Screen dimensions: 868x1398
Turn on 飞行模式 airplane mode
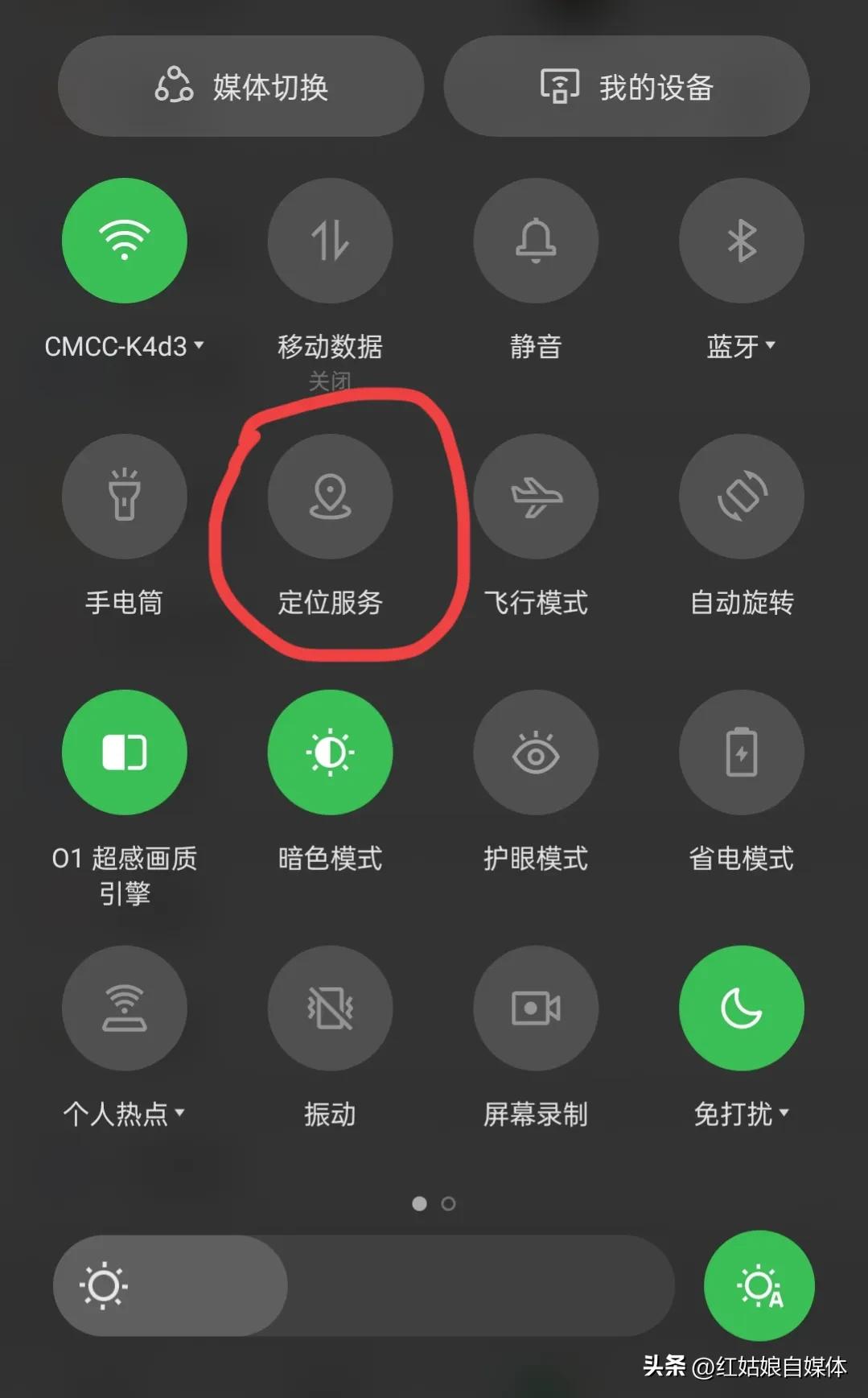pos(536,496)
